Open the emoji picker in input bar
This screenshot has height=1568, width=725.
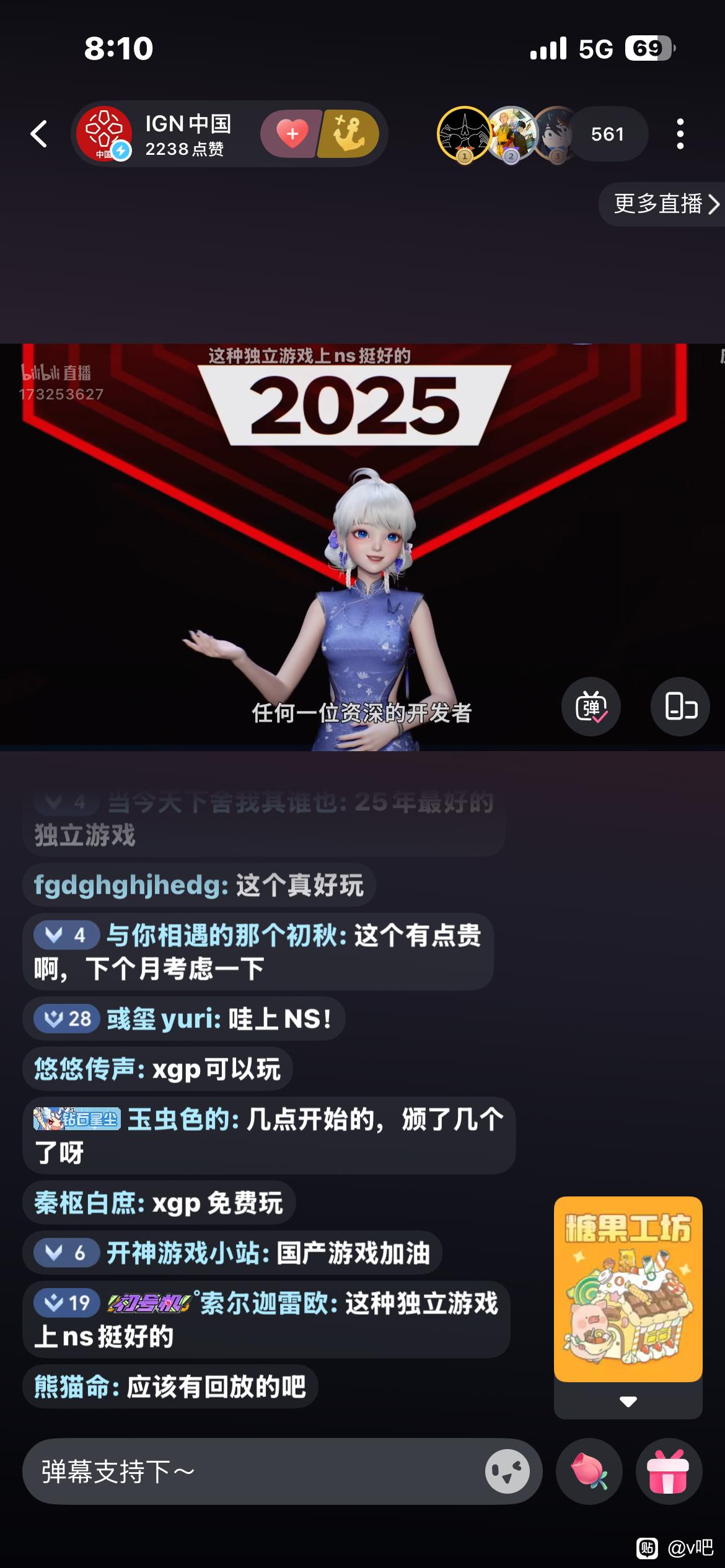[x=507, y=1471]
